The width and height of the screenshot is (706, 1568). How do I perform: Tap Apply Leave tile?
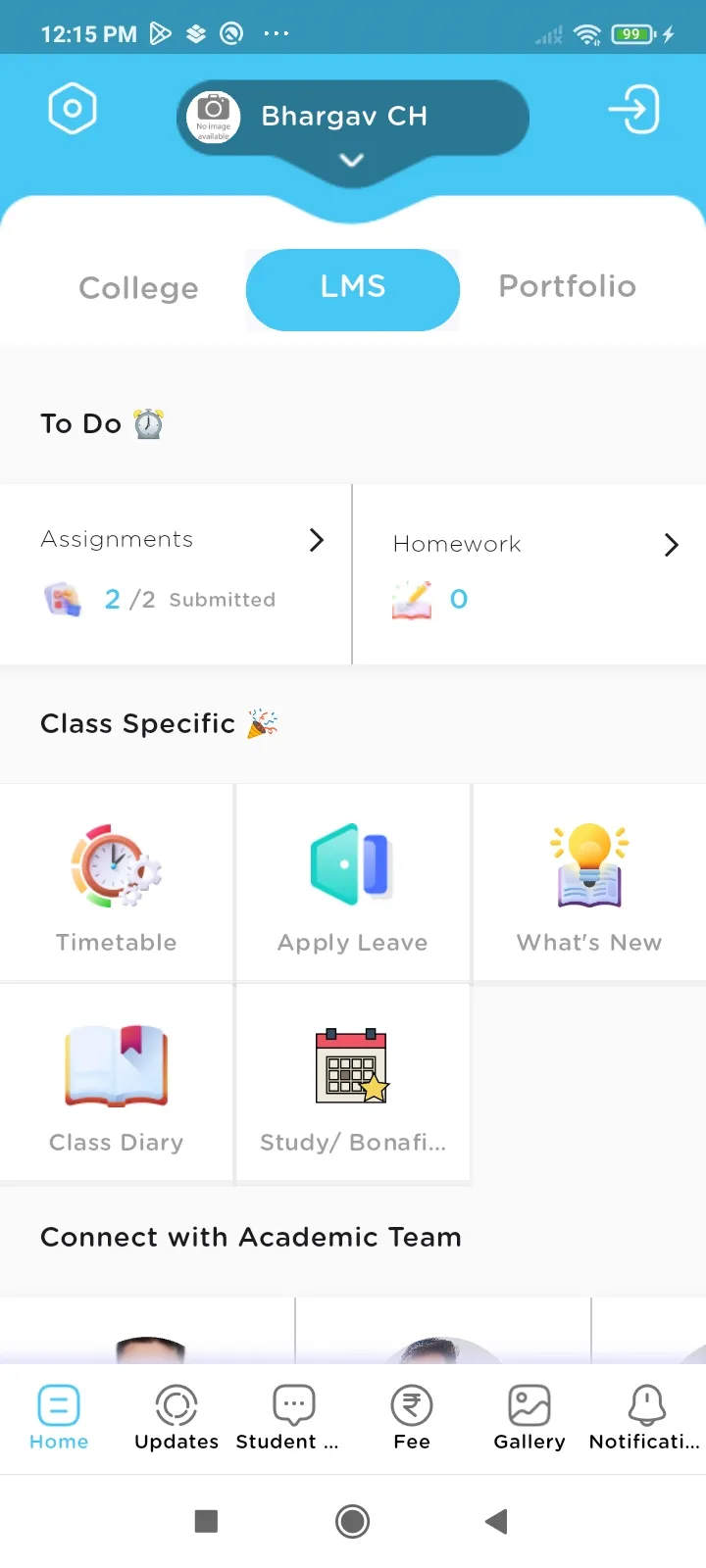click(x=353, y=884)
